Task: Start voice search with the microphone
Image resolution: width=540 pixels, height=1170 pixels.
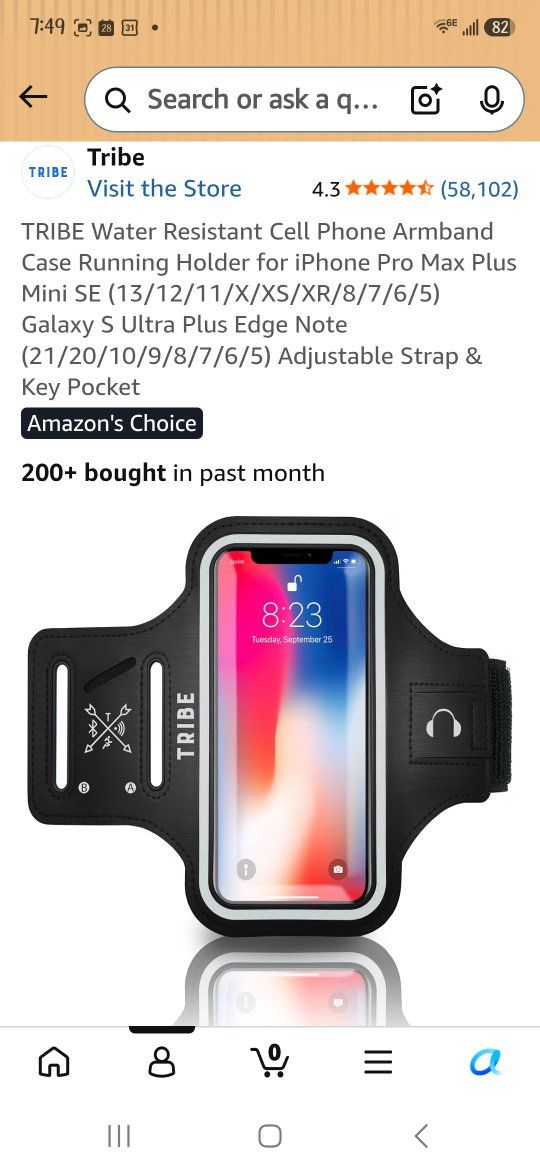Action: click(492, 100)
